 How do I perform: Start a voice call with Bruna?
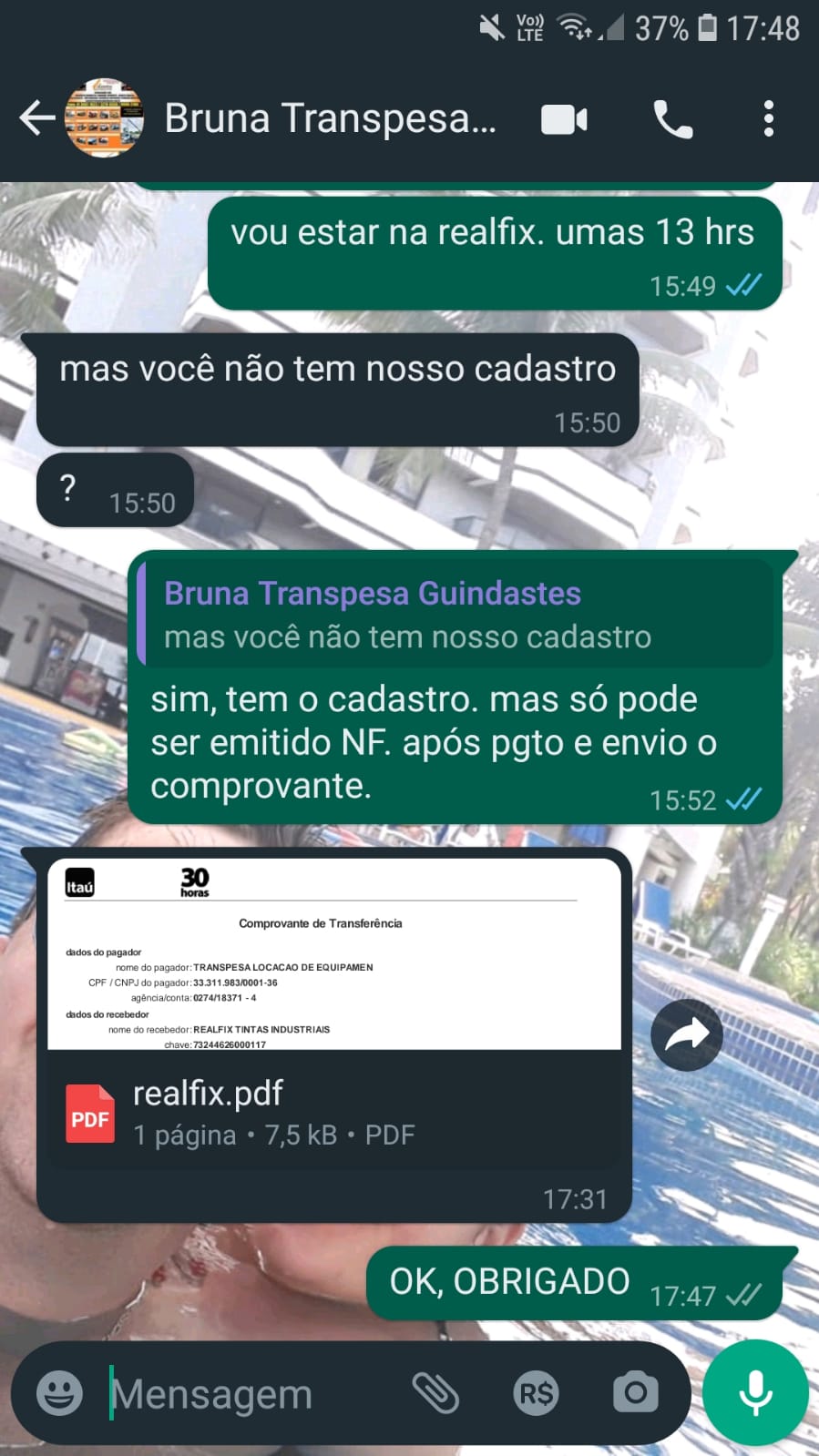673,119
